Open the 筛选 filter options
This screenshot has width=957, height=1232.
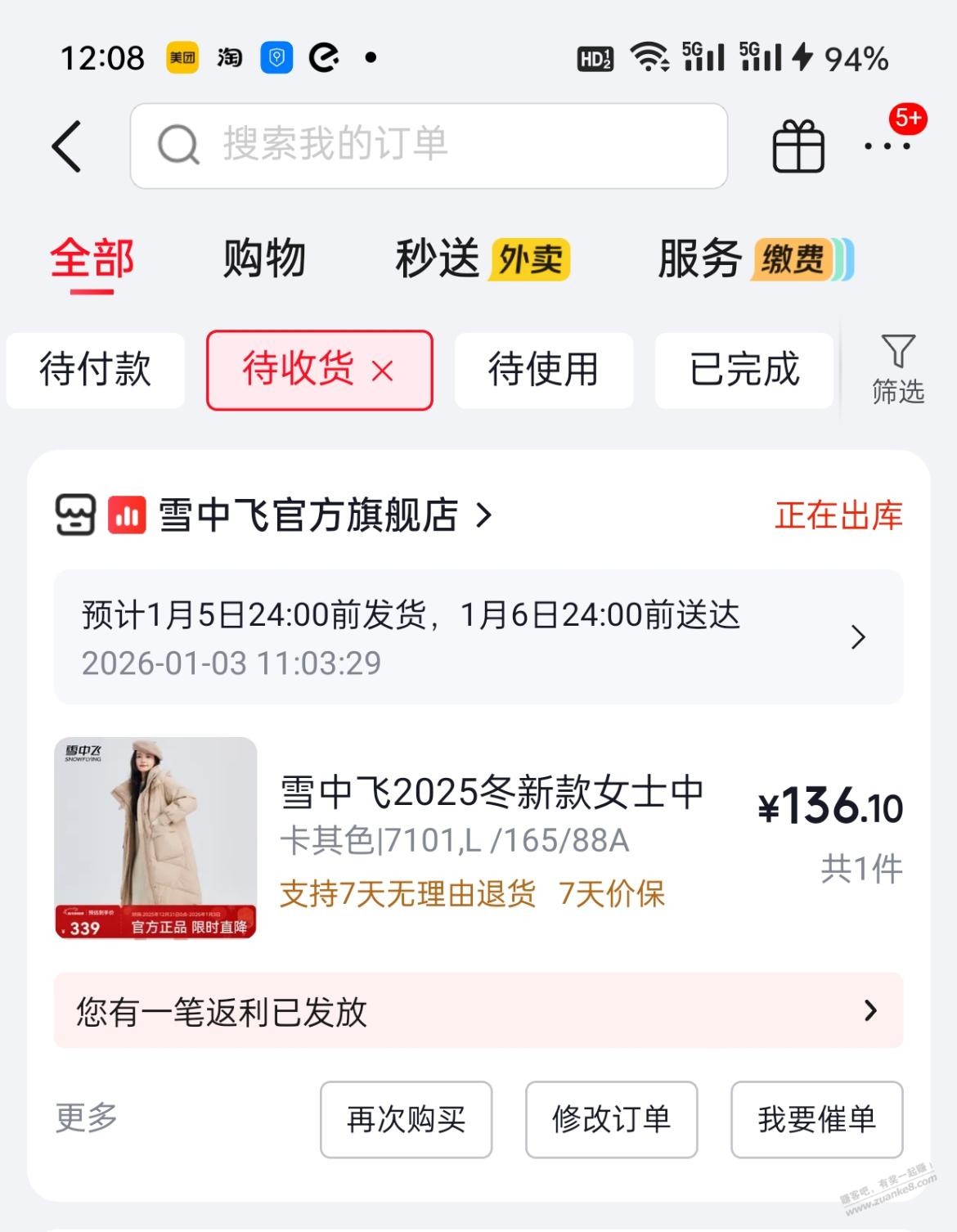click(897, 370)
